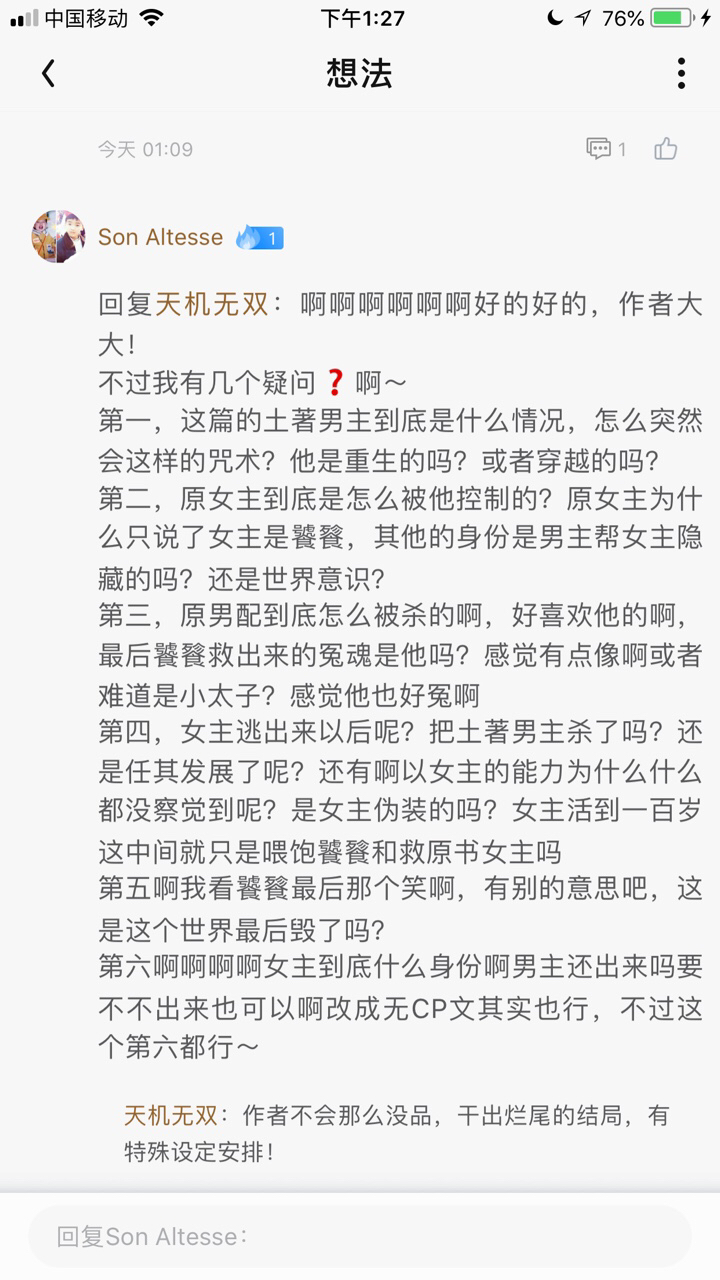Screen dimensions: 720x1280
Task: Open 天机无双 link in the reply text
Action: 211,304
